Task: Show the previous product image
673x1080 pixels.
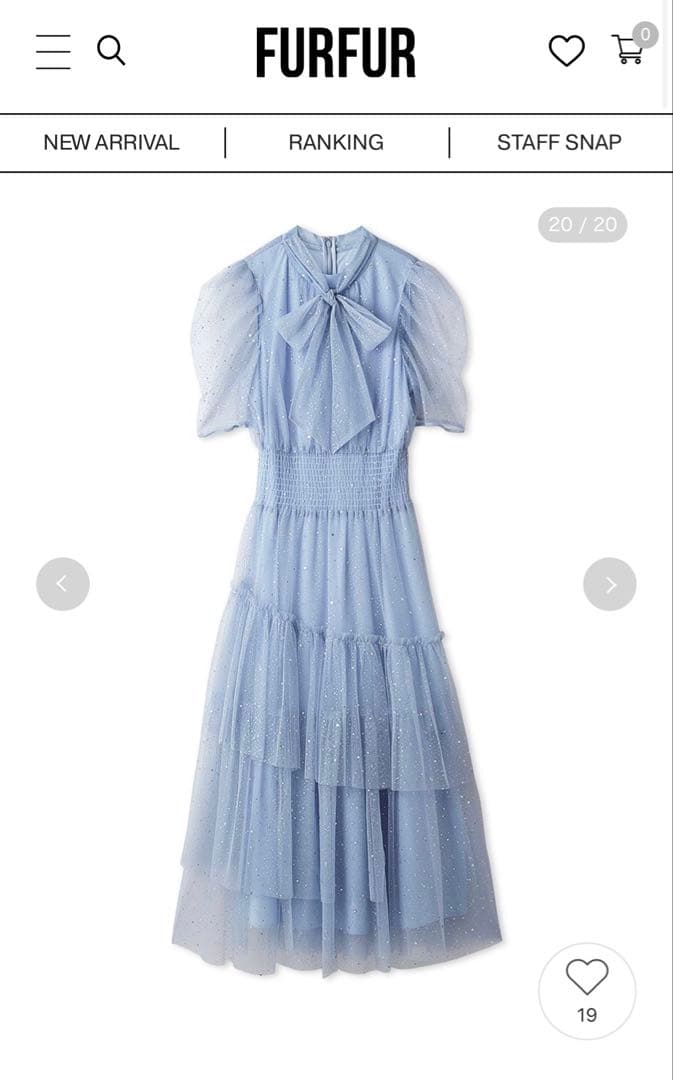Action: pyautogui.click(x=63, y=584)
